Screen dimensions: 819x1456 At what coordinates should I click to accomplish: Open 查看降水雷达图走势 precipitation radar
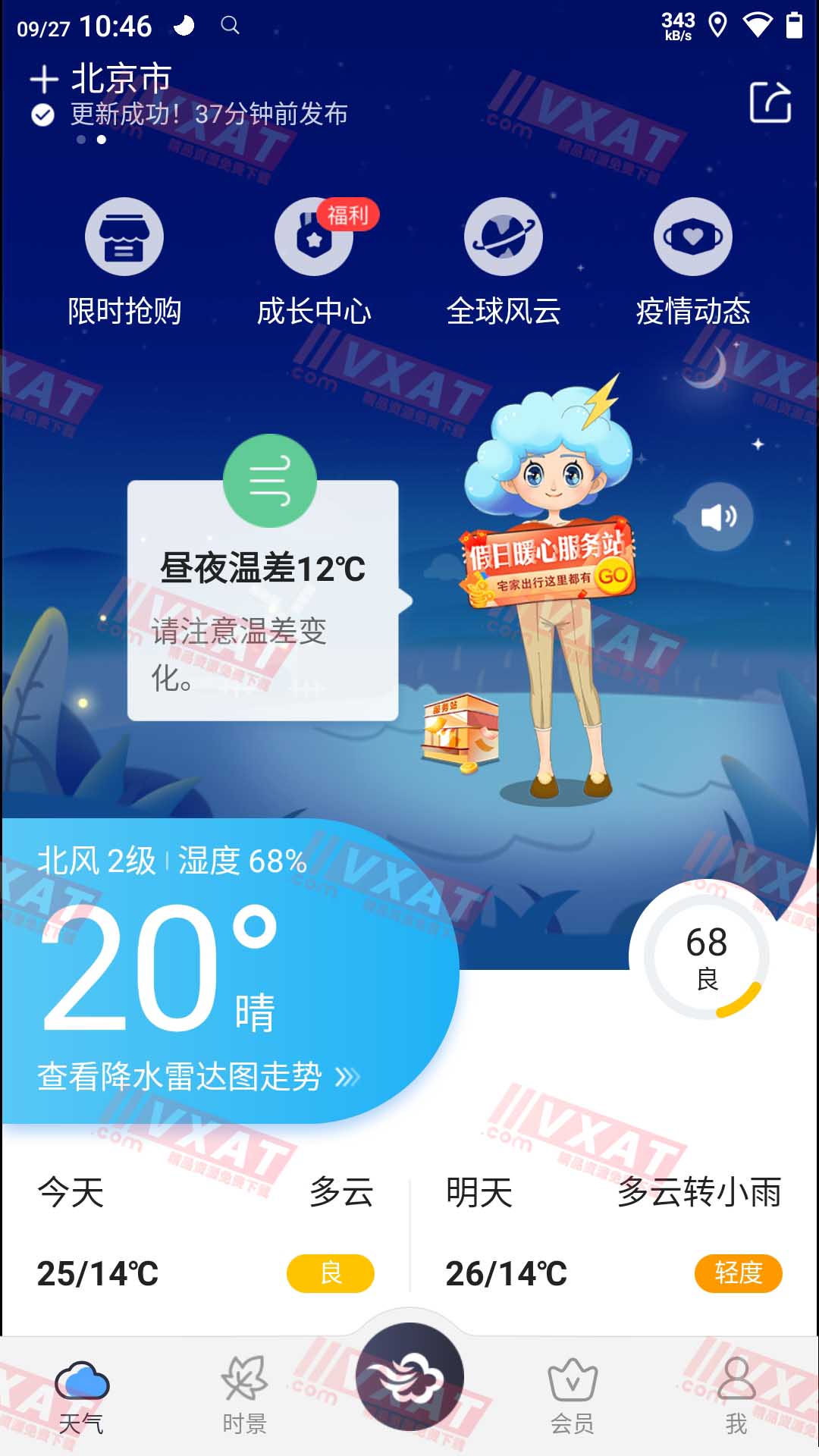point(197,1074)
